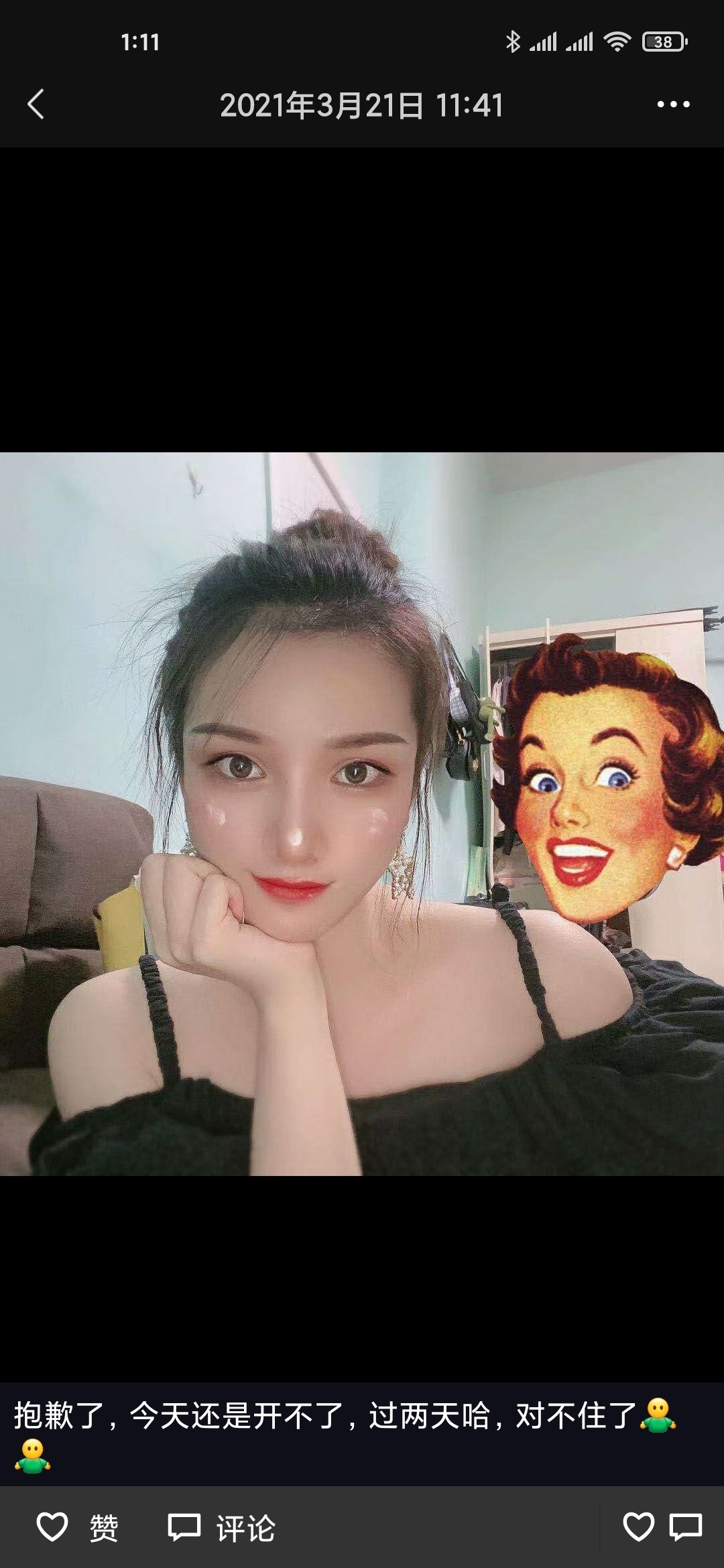Tap the battery indicator showing 38
Screen dimensions: 724x1568
click(x=664, y=42)
